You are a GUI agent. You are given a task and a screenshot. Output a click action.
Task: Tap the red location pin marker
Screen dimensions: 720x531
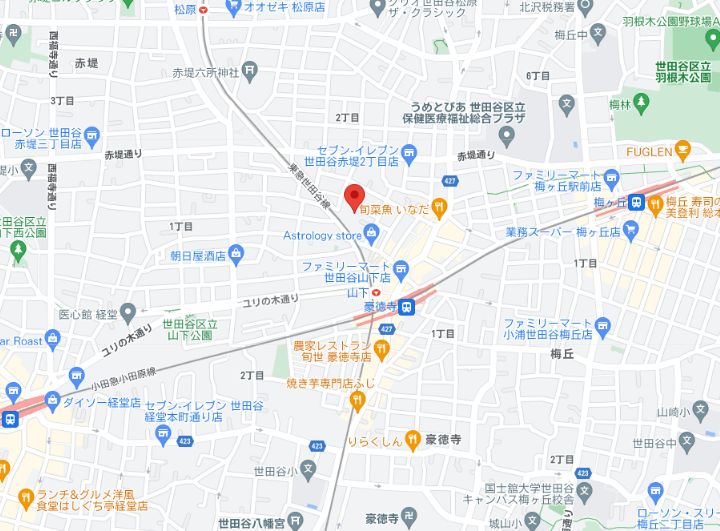click(x=355, y=196)
